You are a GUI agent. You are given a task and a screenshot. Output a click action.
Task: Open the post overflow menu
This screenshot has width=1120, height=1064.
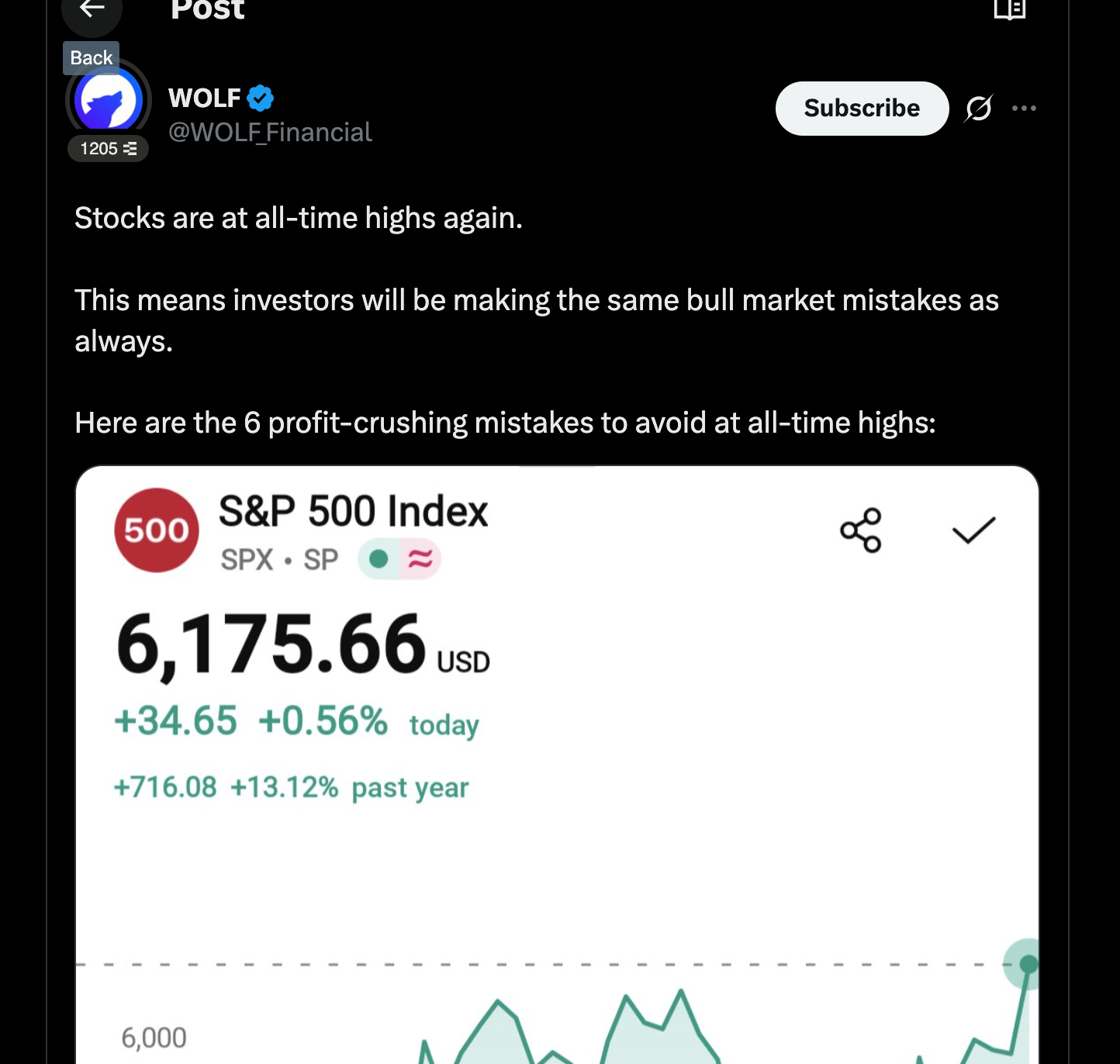point(1024,109)
